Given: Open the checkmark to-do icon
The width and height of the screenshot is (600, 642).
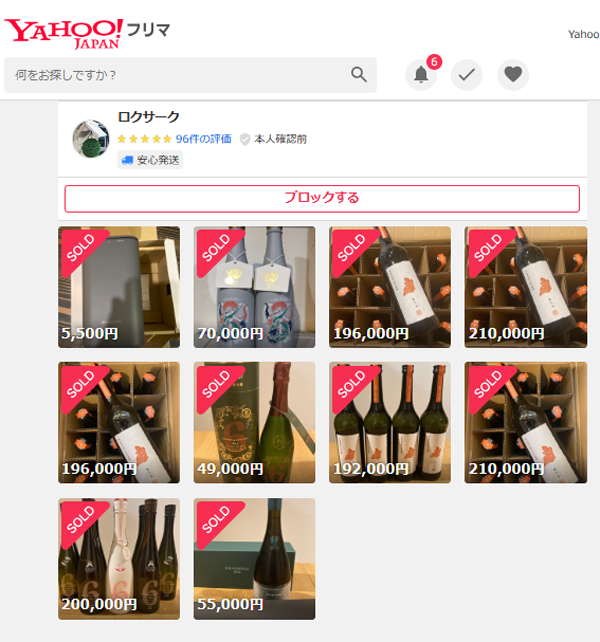Looking at the screenshot, I should pyautogui.click(x=467, y=75).
